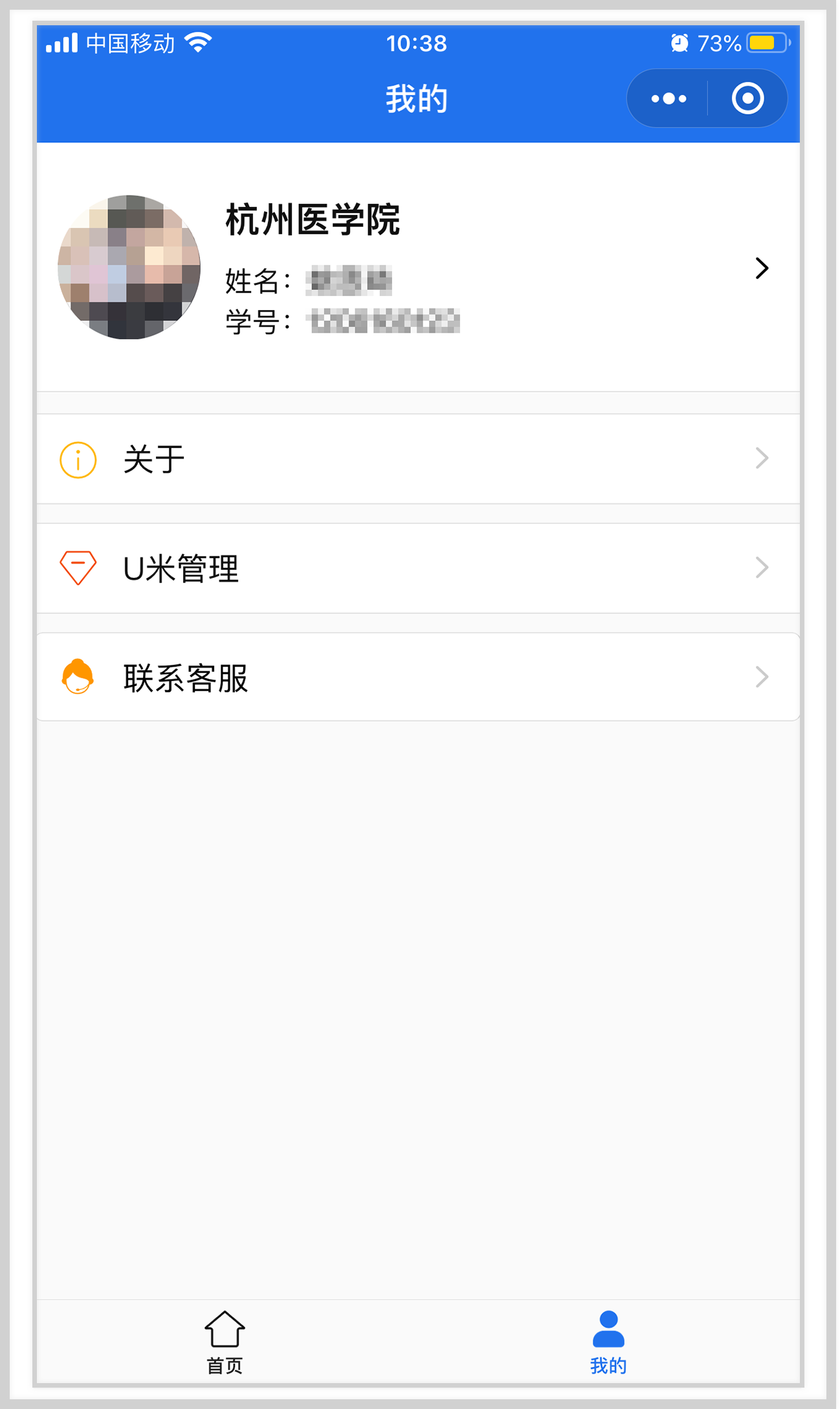The image size is (840, 1409).
Task: Select the 我的 tab
Action: (608, 1342)
